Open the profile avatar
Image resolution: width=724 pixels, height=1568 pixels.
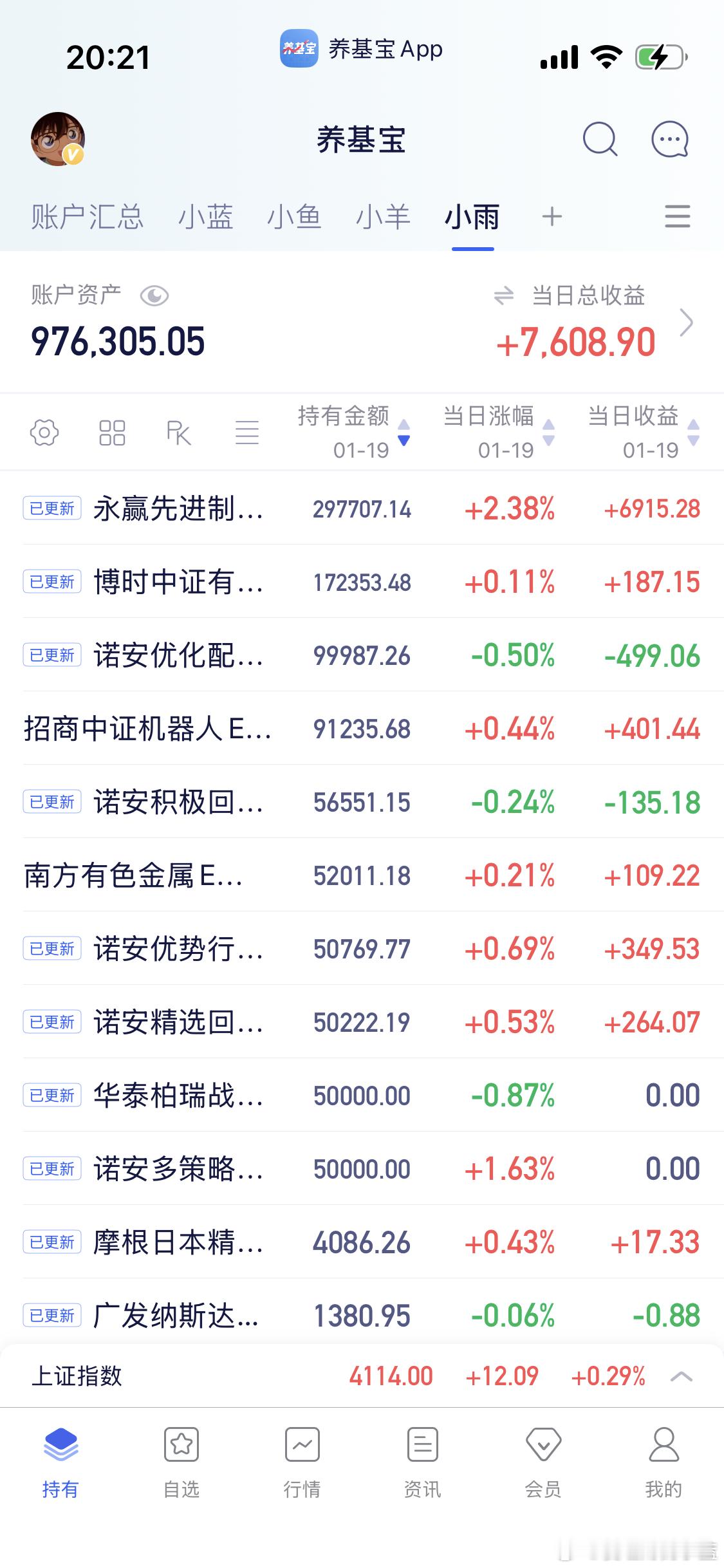(58, 139)
